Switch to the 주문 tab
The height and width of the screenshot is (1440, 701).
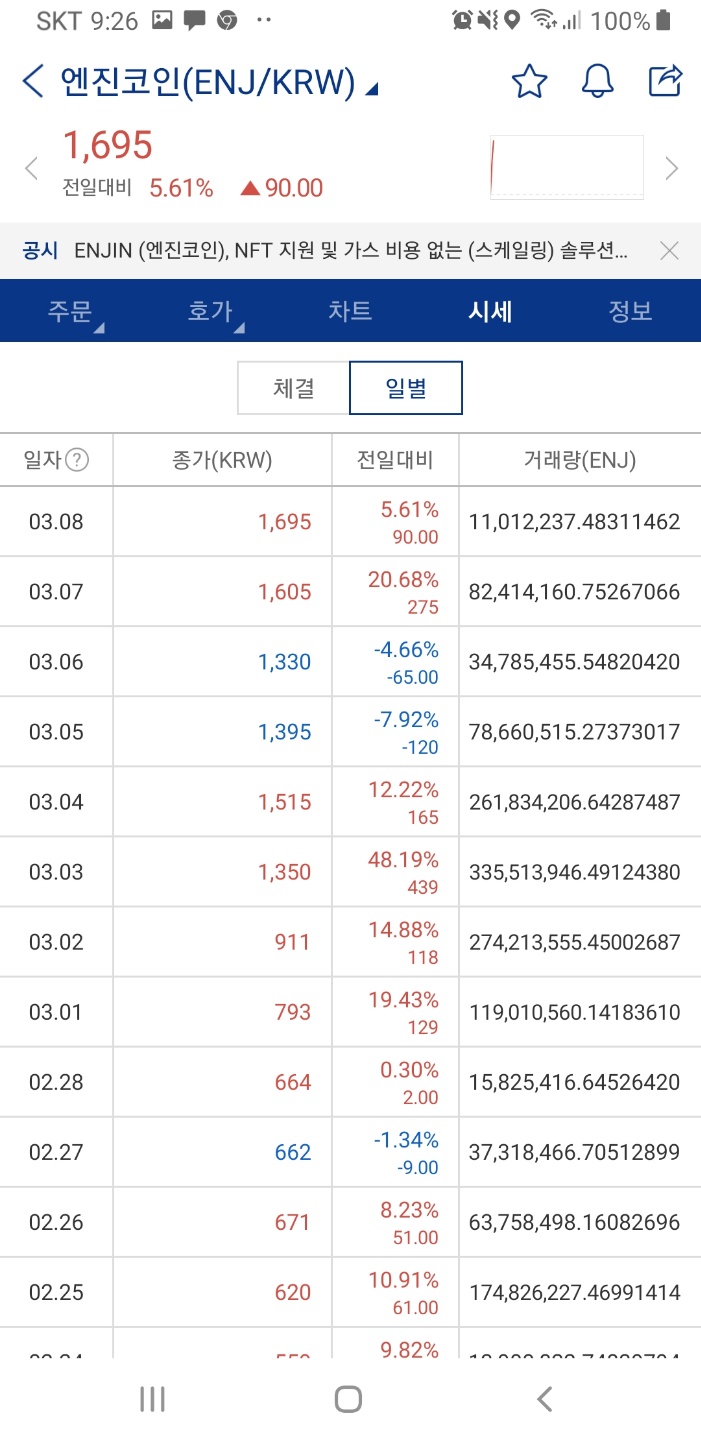70,311
